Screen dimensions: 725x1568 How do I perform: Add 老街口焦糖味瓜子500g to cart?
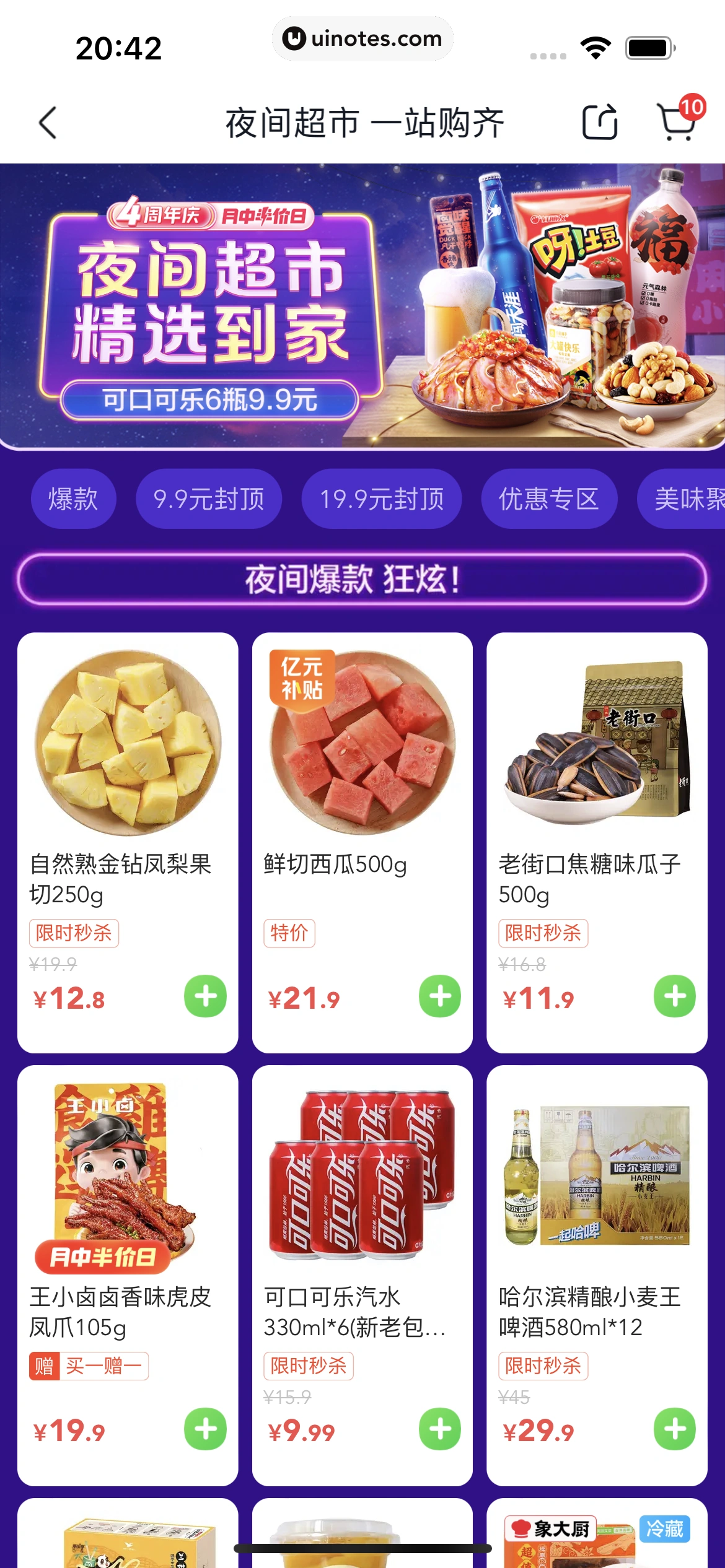click(x=675, y=996)
